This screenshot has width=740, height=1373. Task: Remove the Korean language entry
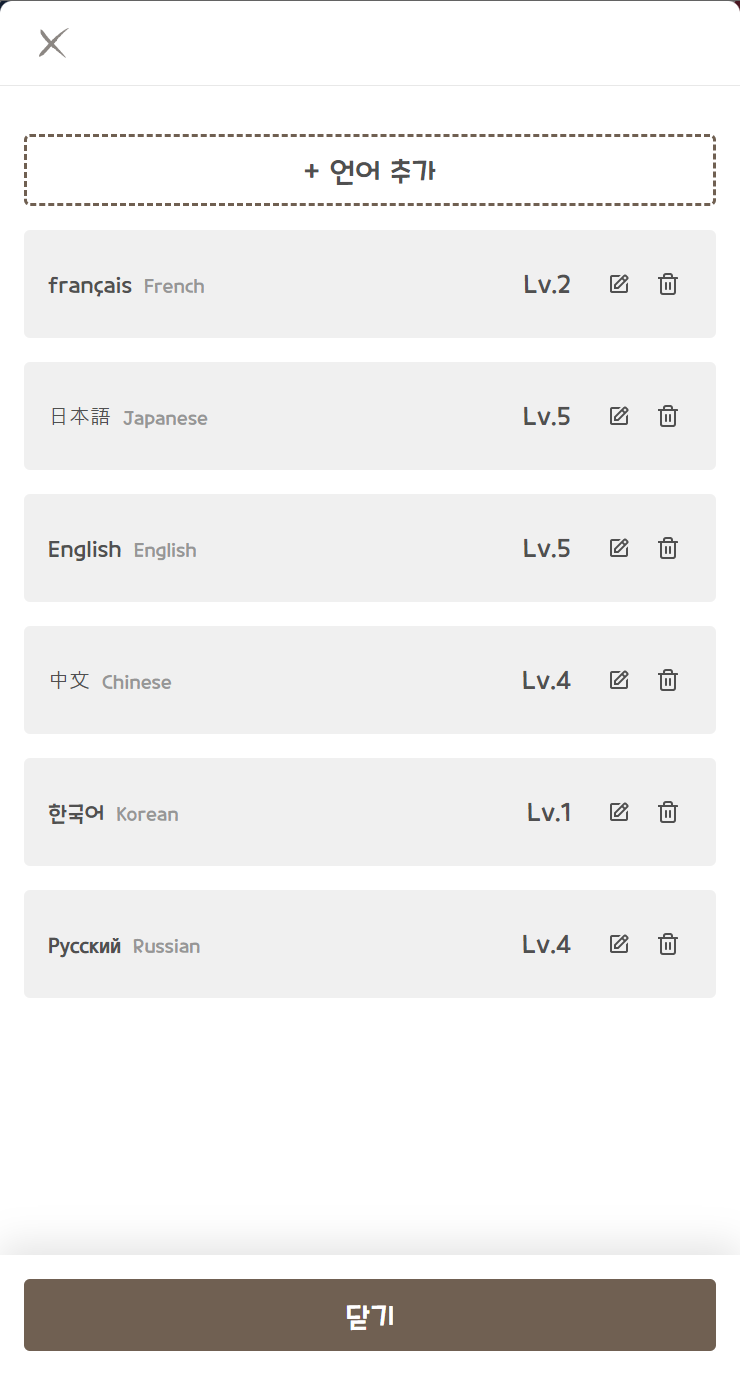tap(668, 812)
